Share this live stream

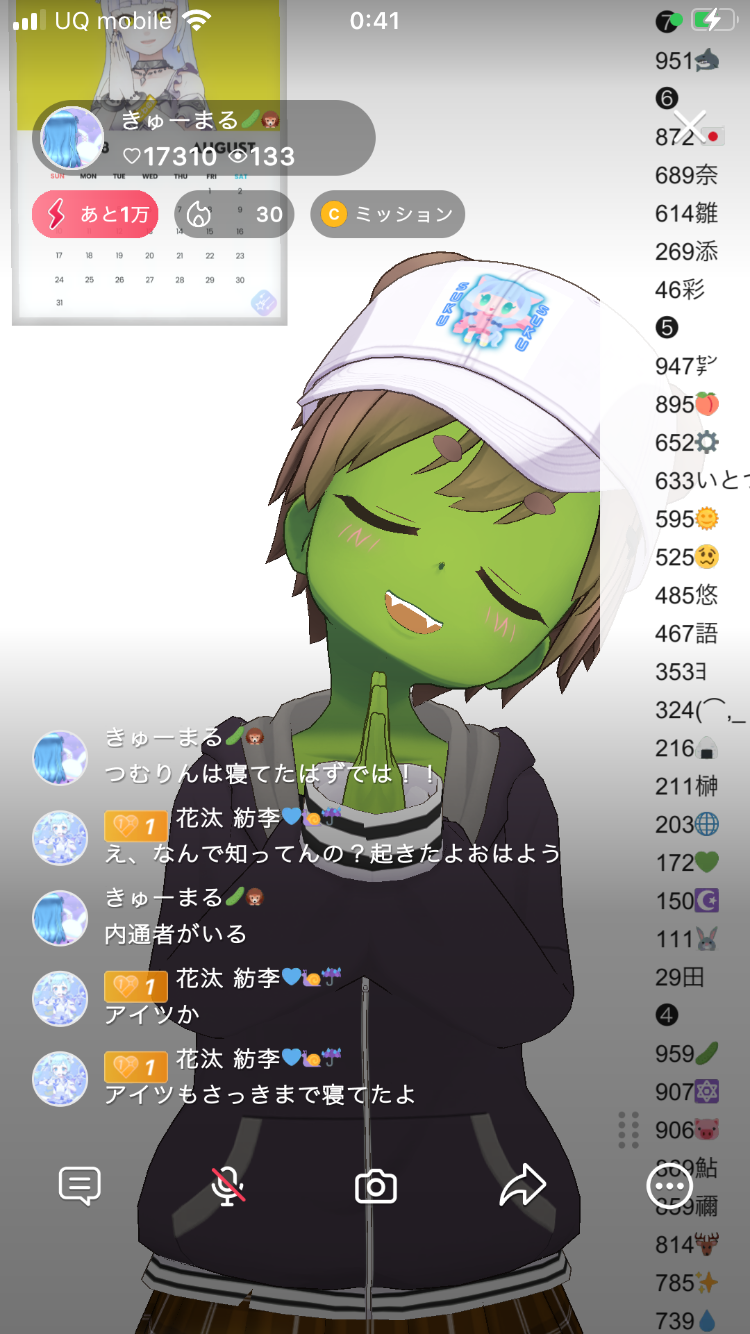[x=523, y=1186]
